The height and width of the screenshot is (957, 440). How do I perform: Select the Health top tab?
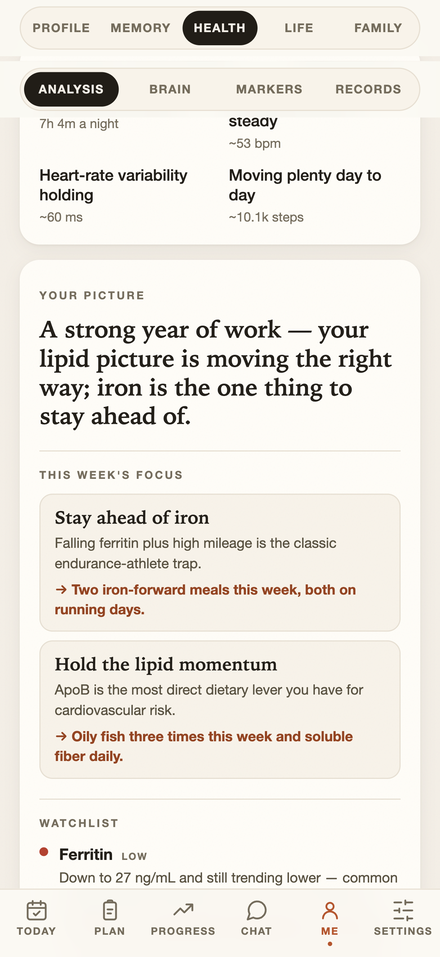(220, 28)
